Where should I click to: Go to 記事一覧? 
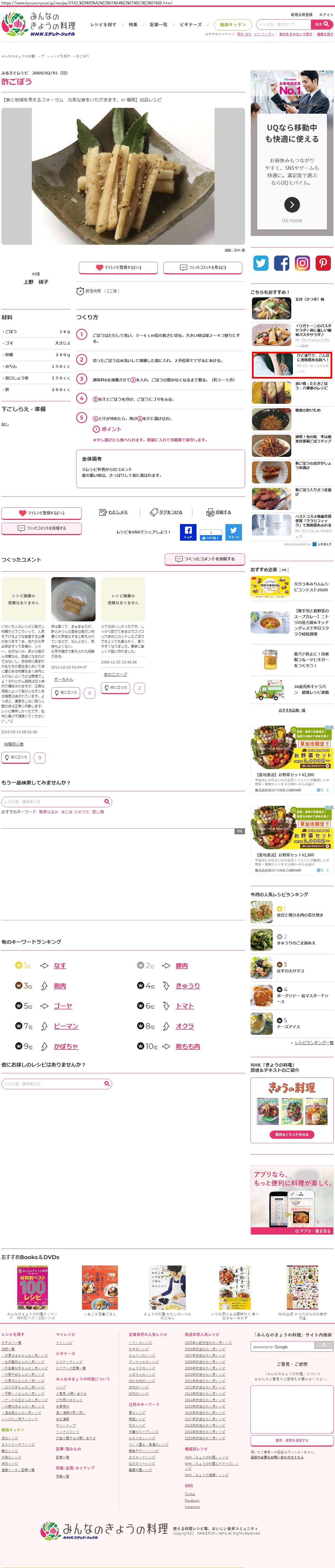(158, 24)
